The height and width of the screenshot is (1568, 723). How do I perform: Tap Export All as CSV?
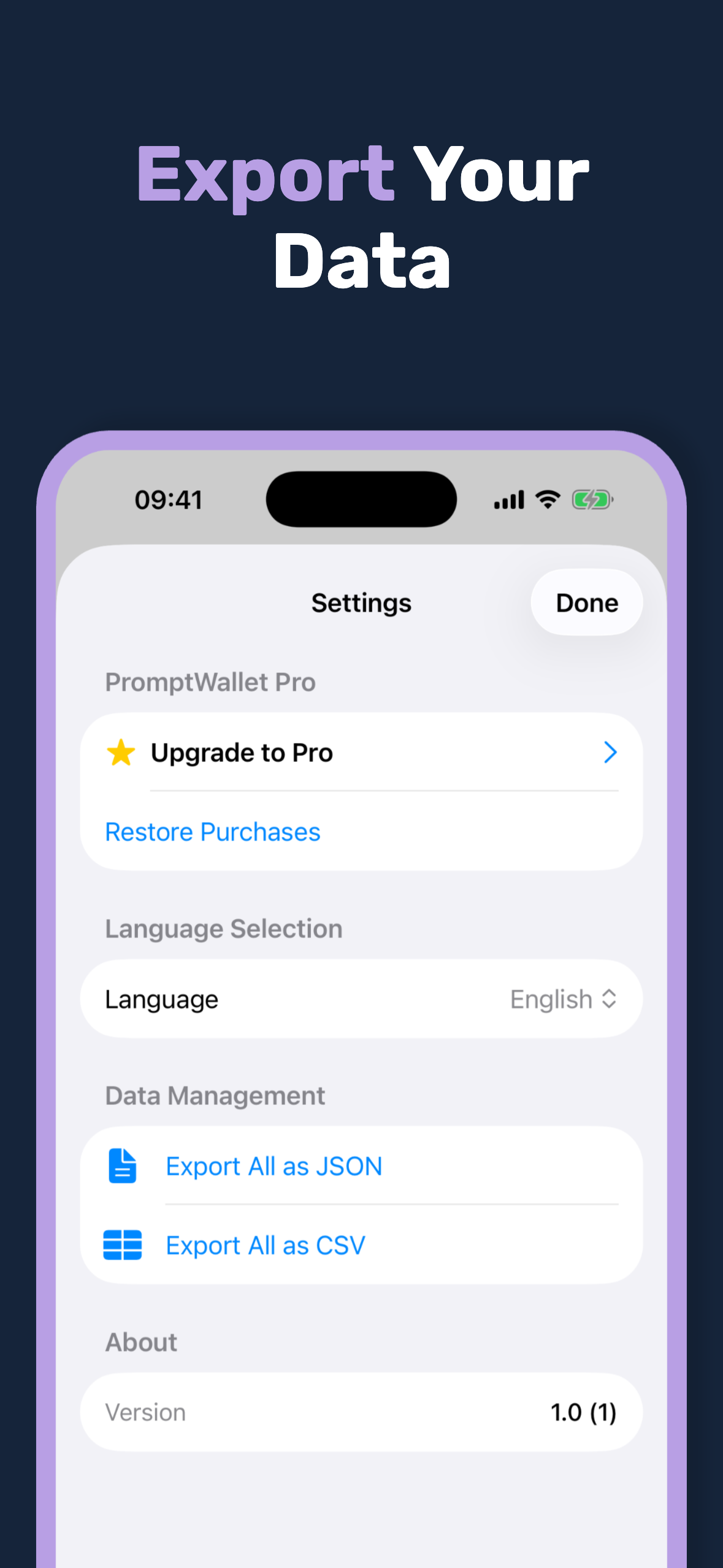[266, 1244]
